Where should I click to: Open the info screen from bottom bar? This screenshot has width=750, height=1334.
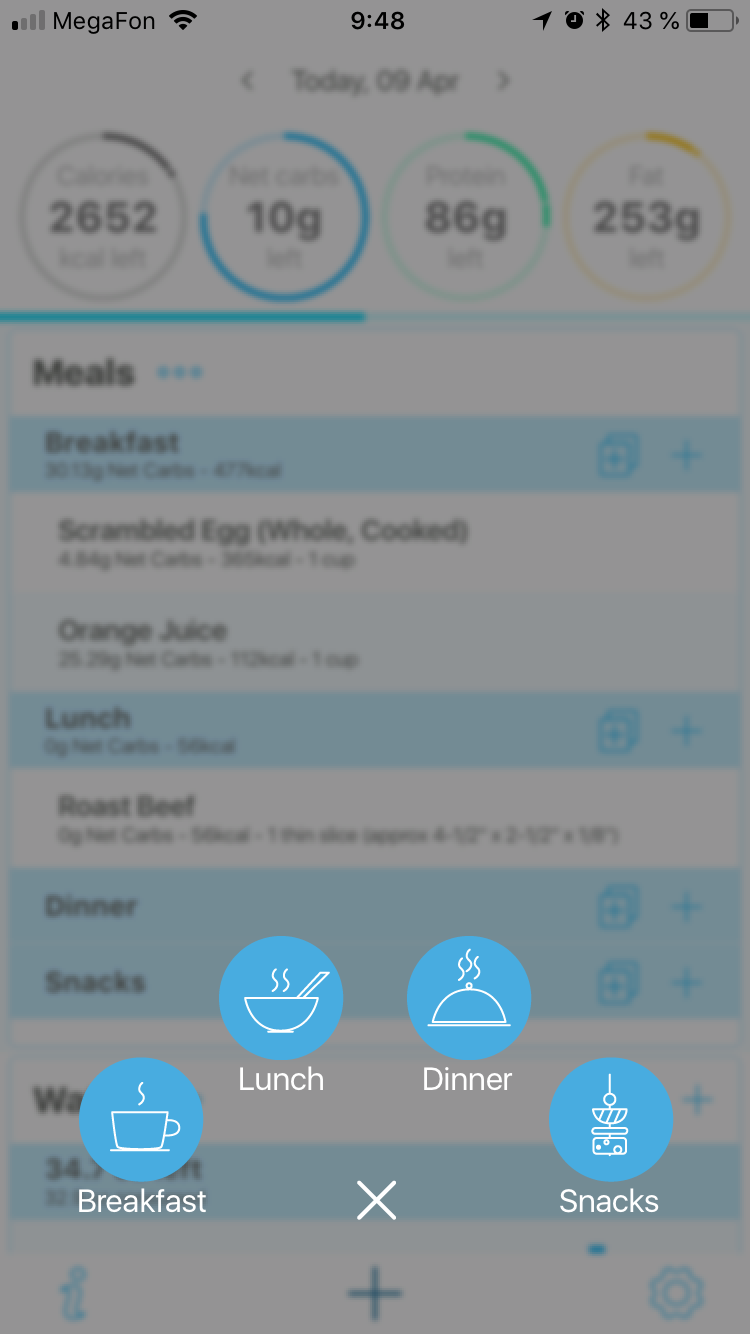pyautogui.click(x=75, y=1292)
